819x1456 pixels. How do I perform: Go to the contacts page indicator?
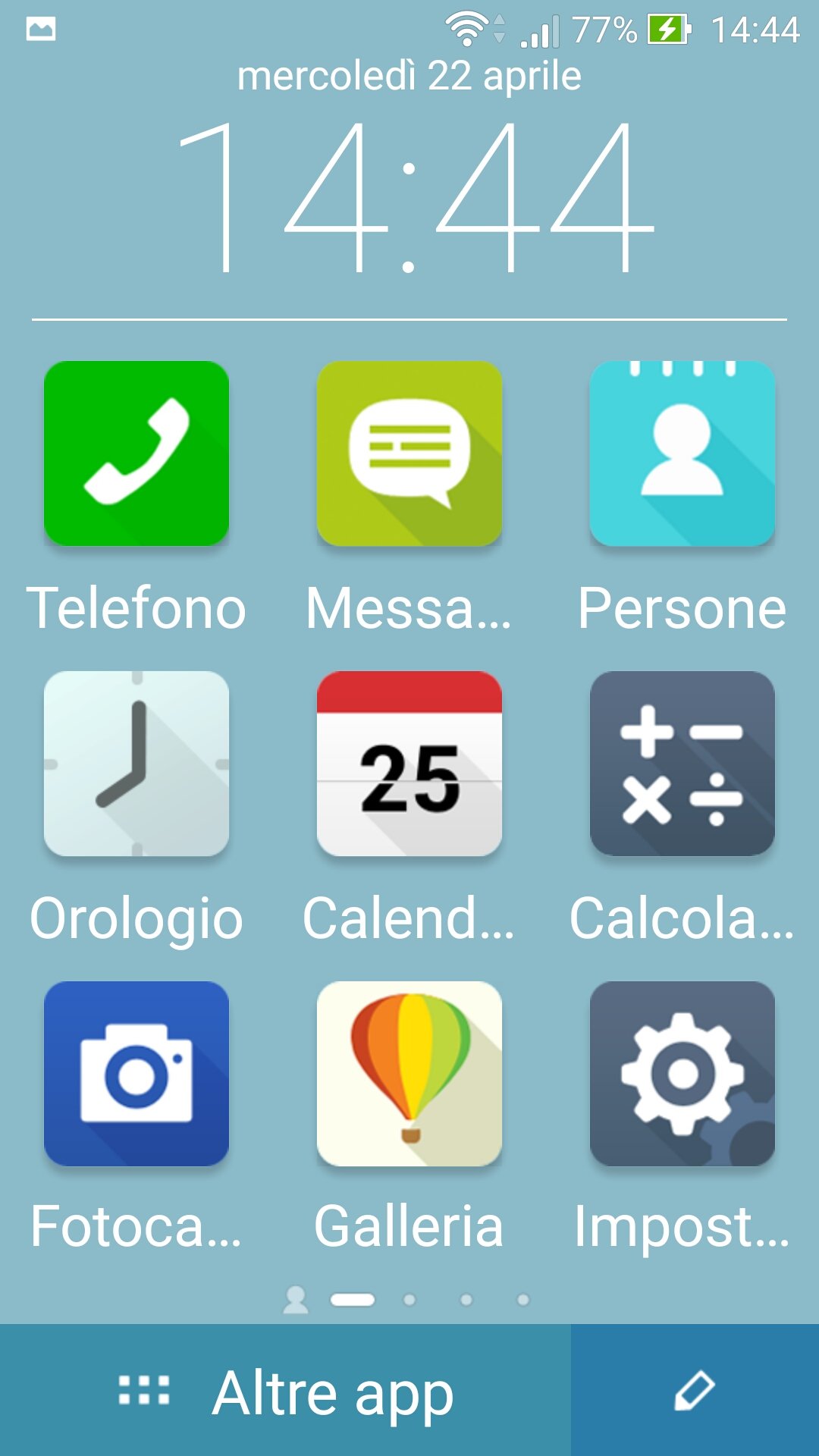point(296,1300)
